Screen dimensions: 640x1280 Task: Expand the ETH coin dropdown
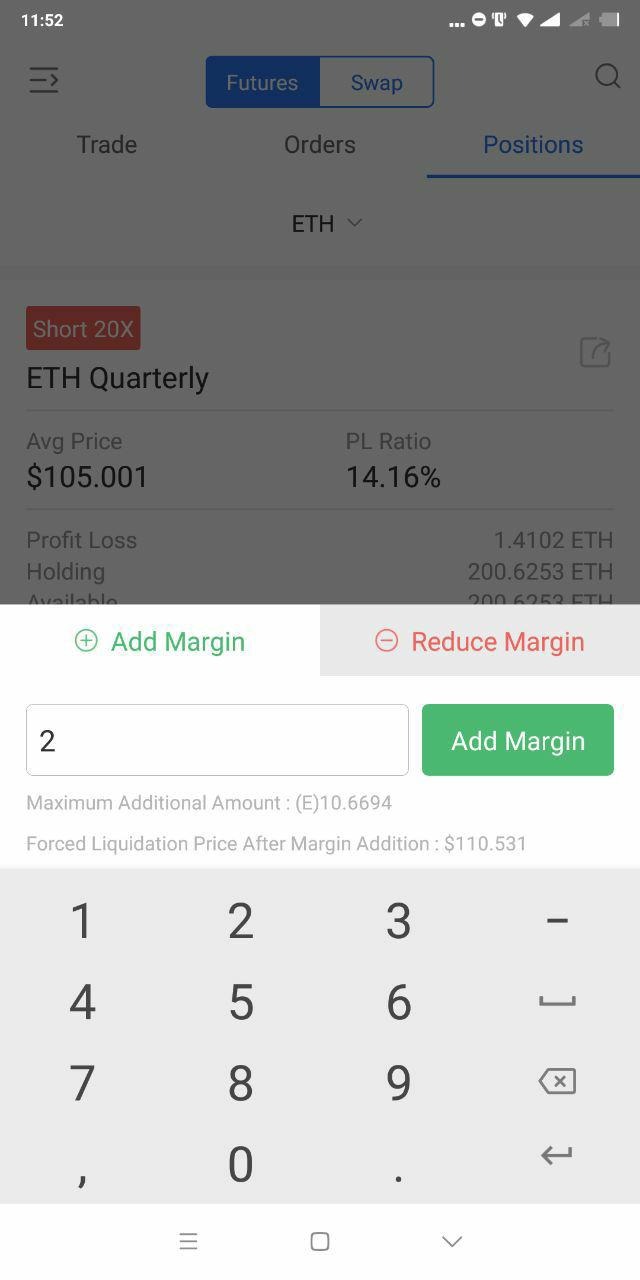coord(326,223)
